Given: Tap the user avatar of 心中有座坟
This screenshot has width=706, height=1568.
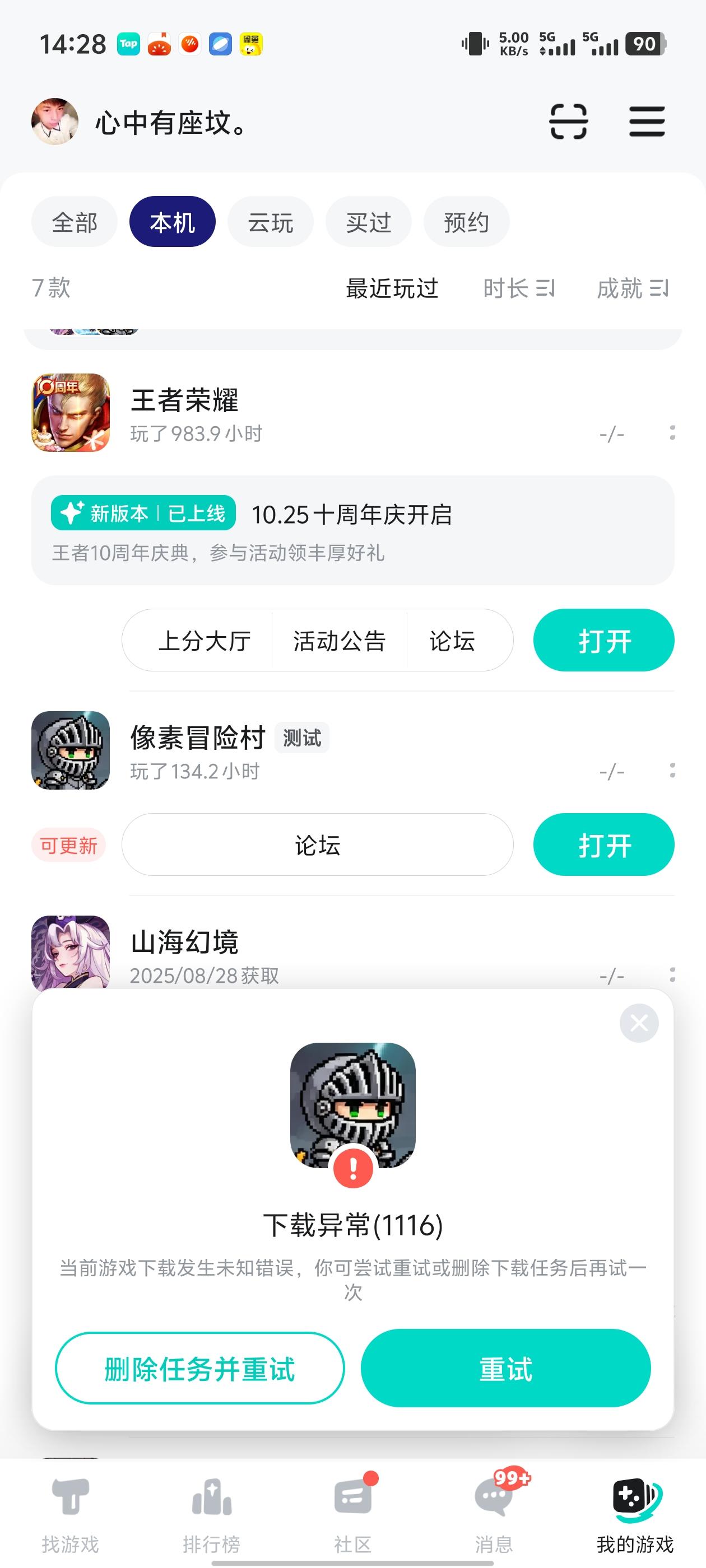Looking at the screenshot, I should point(54,121).
